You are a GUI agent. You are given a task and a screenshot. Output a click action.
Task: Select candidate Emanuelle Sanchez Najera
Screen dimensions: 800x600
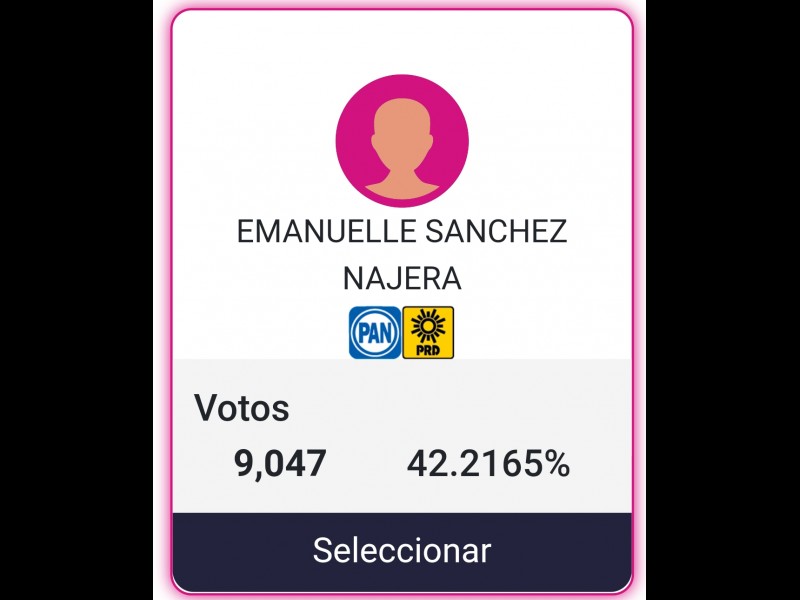coord(402,550)
